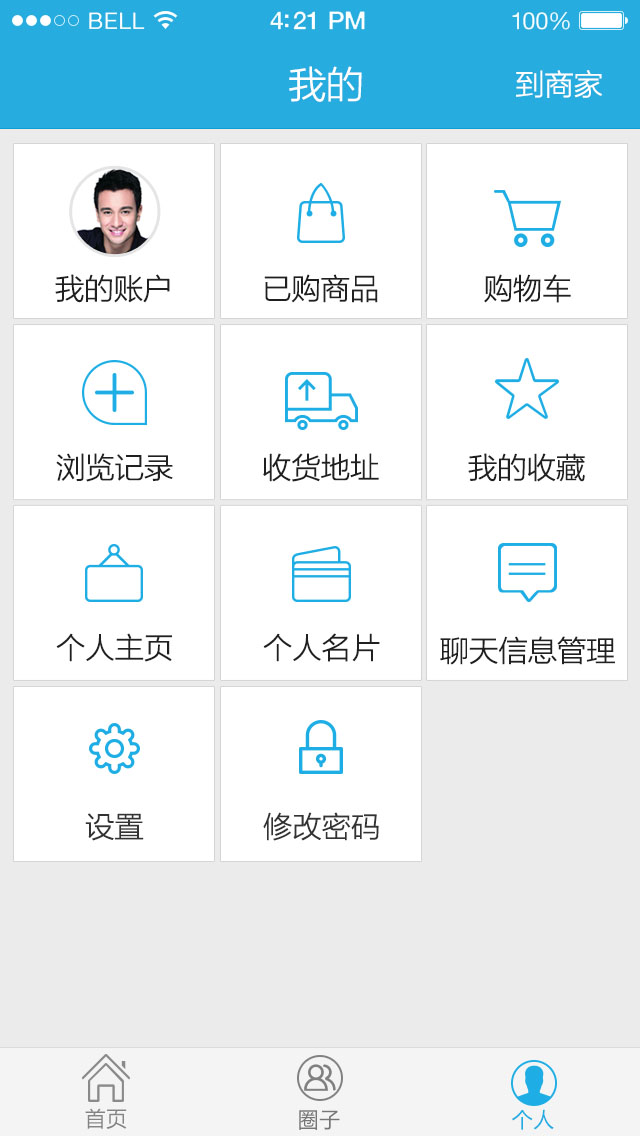Switch to the 圈子 tab
This screenshot has height=1136, width=640.
320,1092
